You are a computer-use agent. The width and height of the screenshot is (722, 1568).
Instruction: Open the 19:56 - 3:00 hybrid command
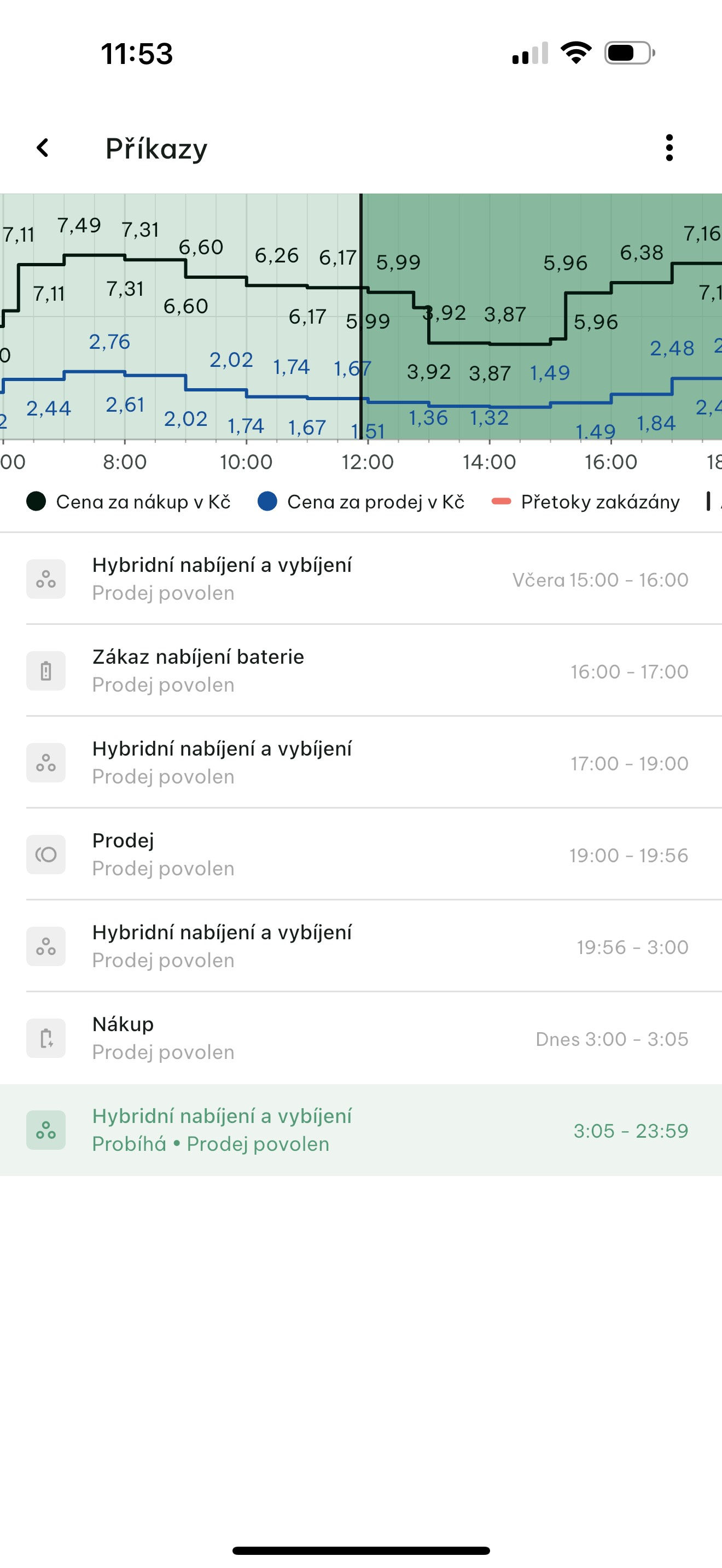tap(360, 946)
